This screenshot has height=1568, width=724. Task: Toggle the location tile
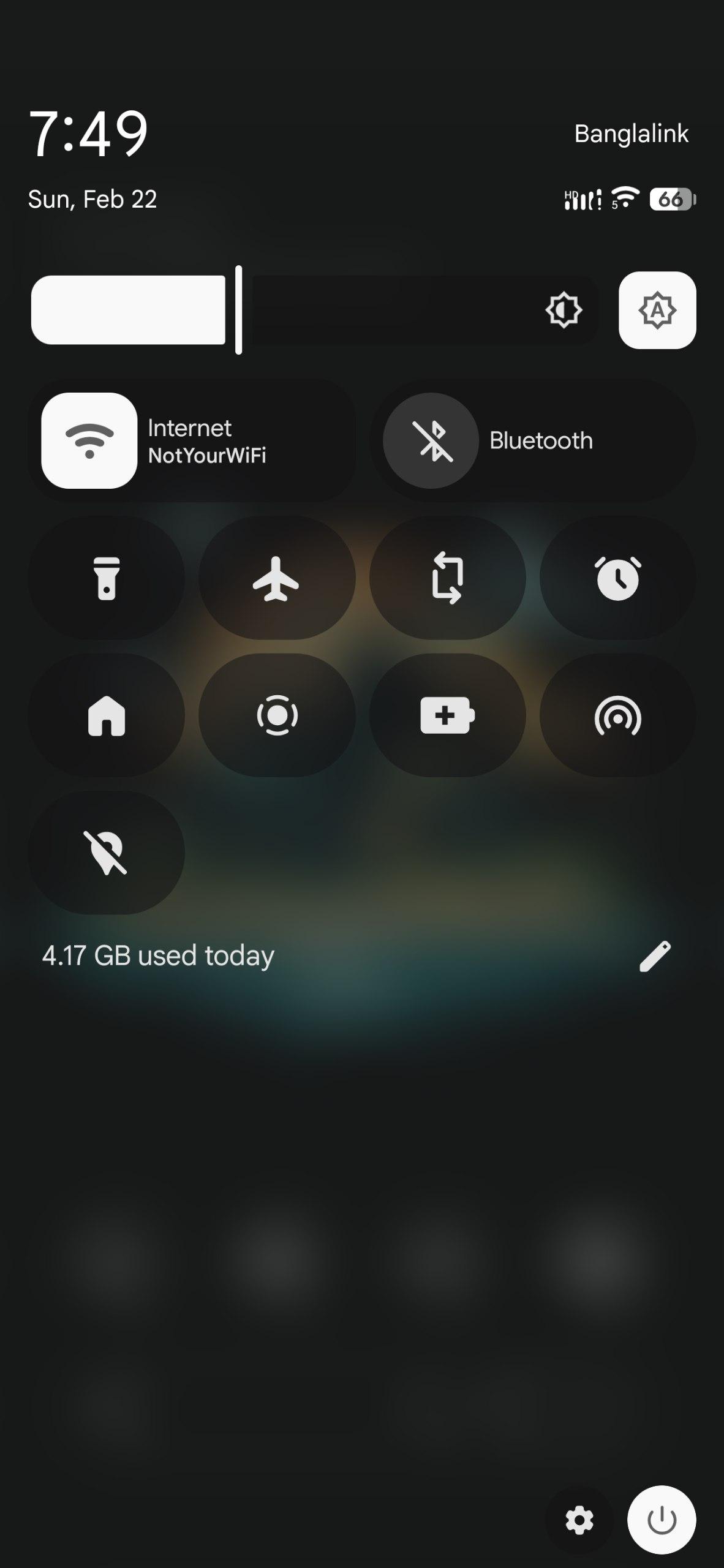107,853
